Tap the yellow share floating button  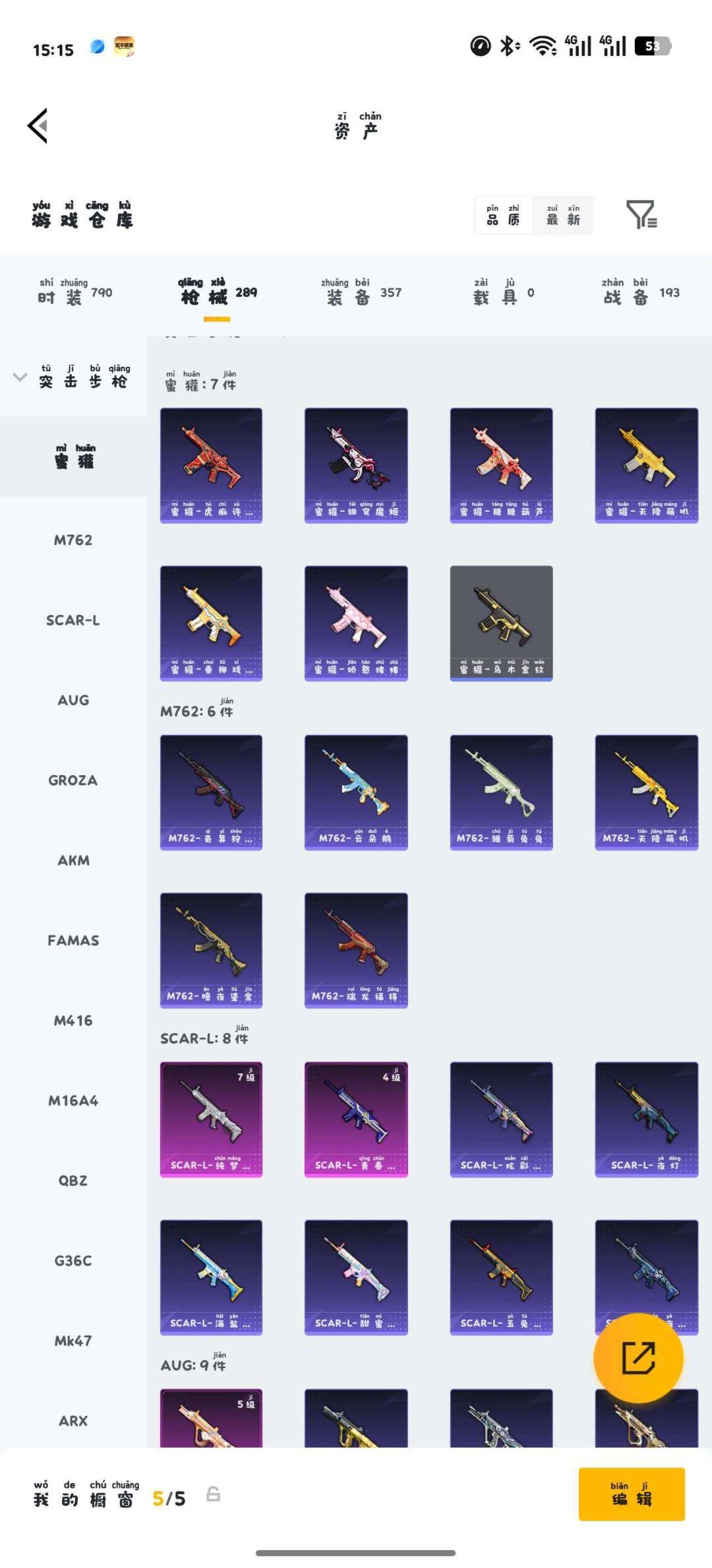tap(638, 1358)
